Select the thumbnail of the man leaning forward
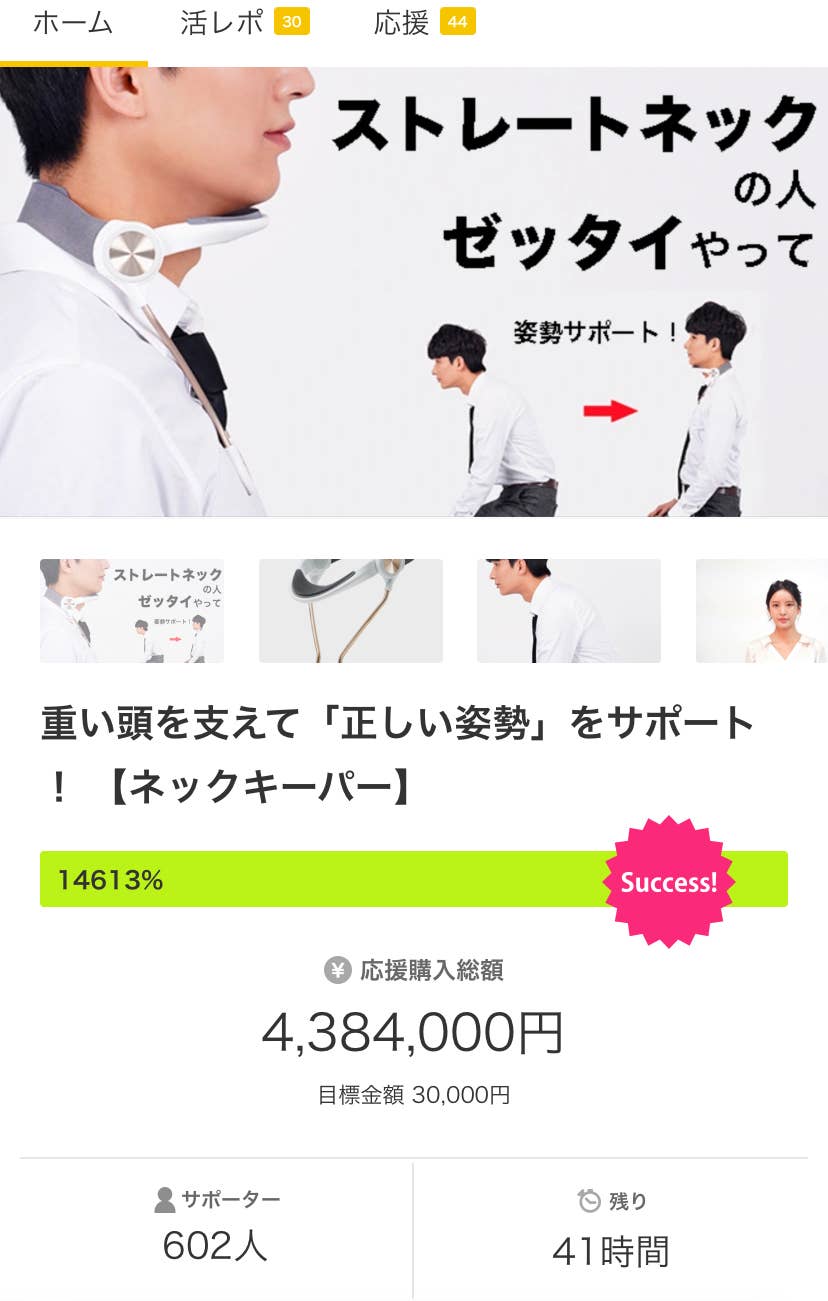 (x=569, y=610)
